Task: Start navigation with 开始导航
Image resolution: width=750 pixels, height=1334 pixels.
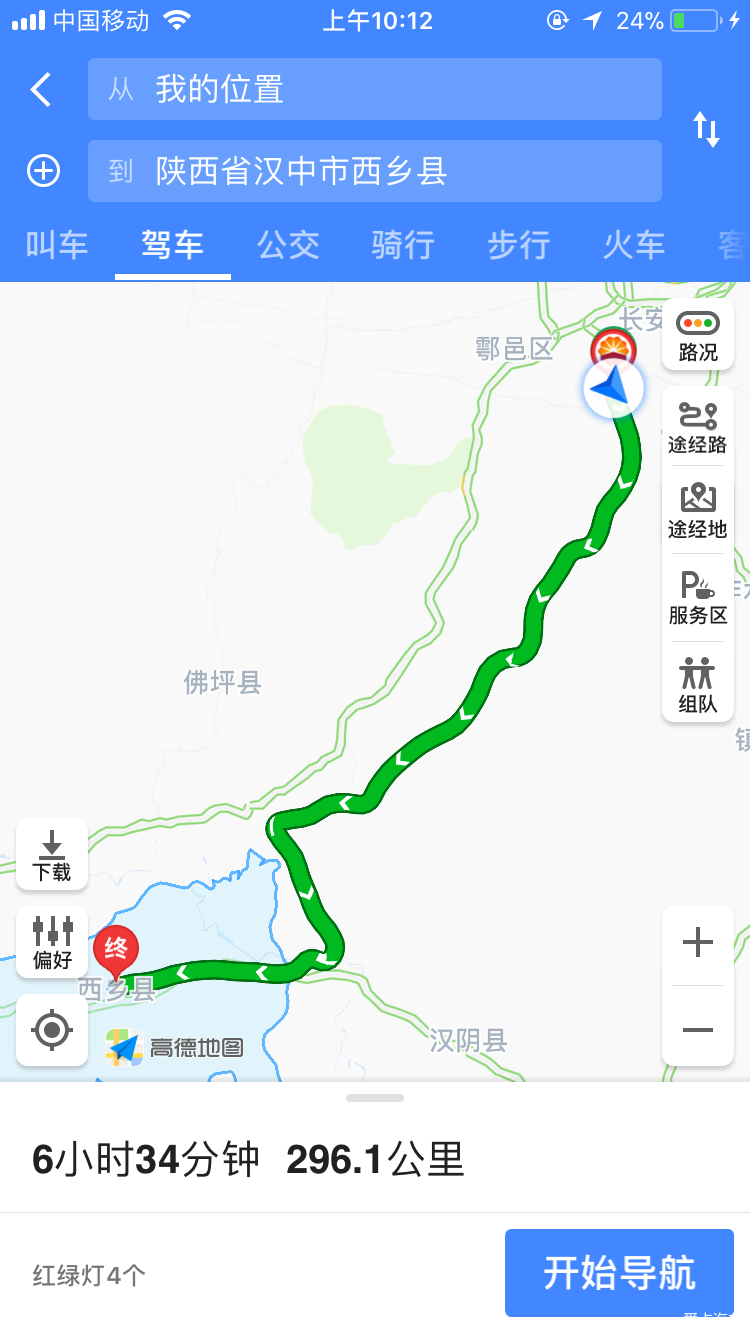Action: 619,1273
